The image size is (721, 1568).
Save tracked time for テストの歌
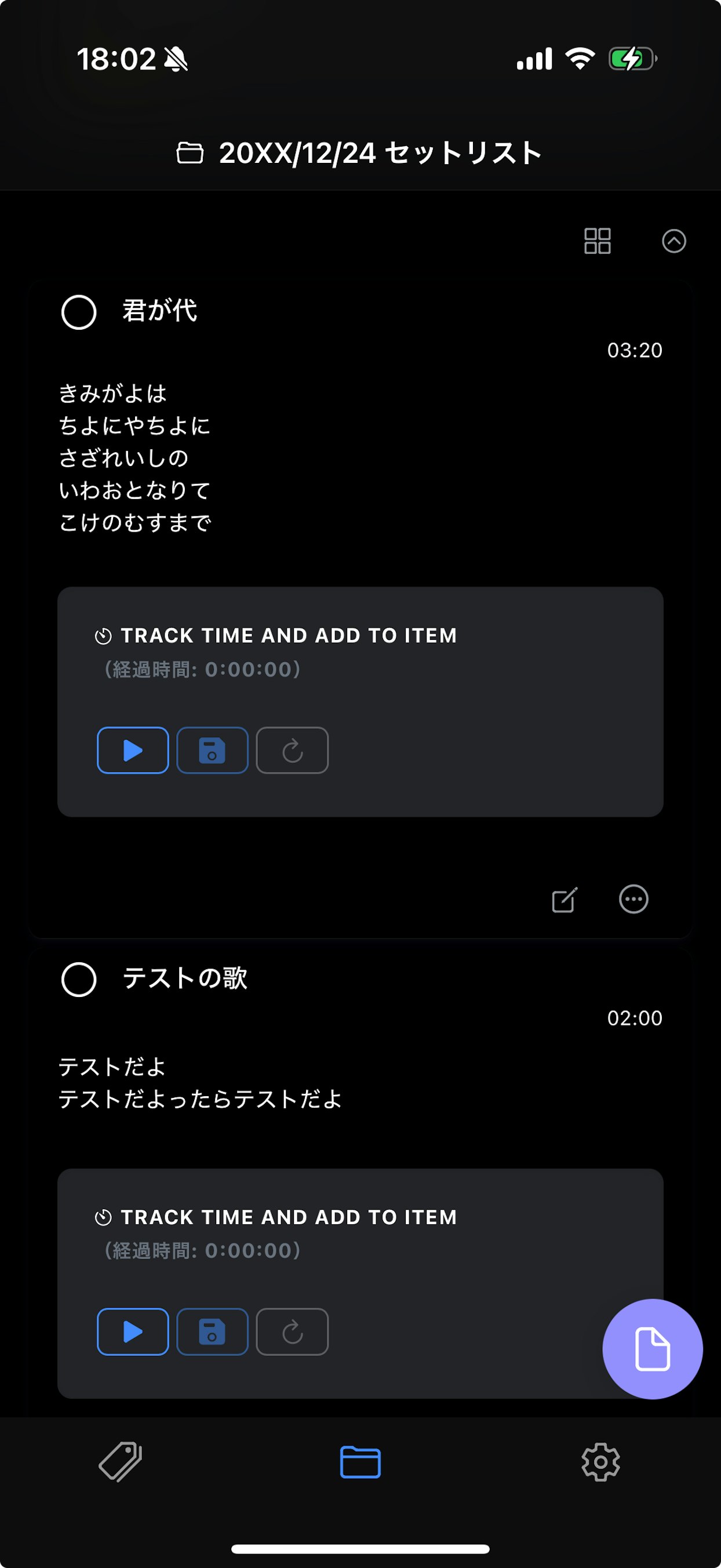(x=212, y=1331)
